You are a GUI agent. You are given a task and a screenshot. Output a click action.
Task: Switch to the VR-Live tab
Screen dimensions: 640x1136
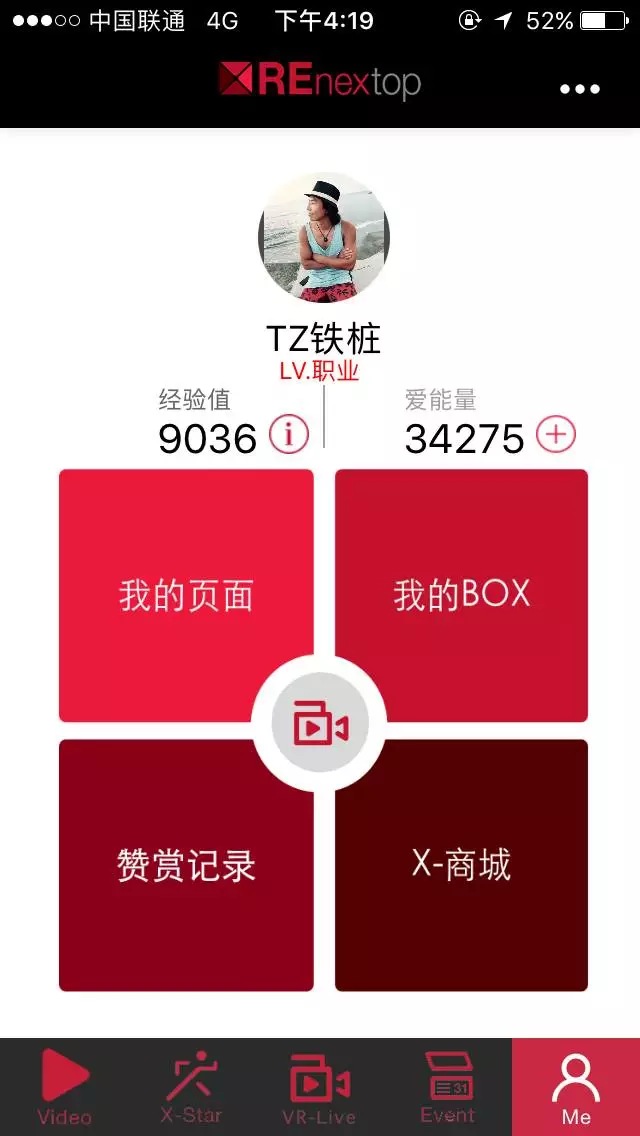(x=319, y=1087)
